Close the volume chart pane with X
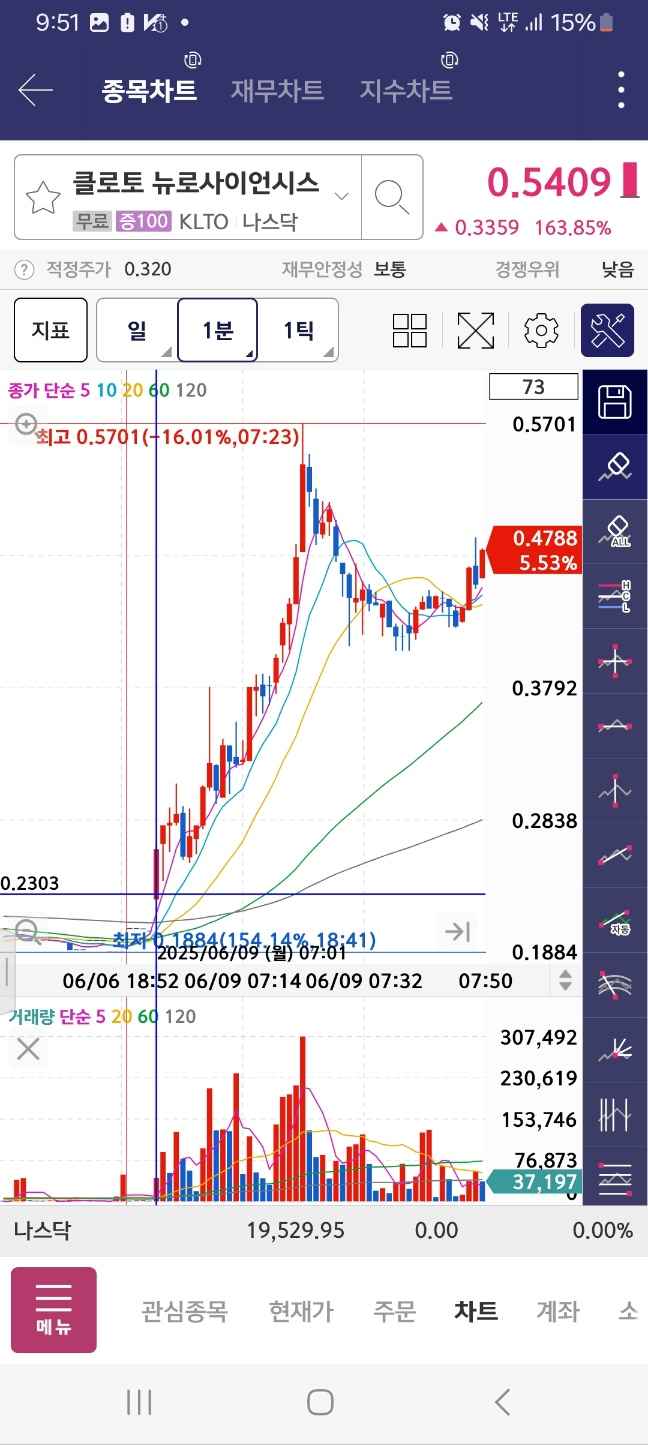Viewport: 648px width, 1445px height. (x=28, y=1048)
